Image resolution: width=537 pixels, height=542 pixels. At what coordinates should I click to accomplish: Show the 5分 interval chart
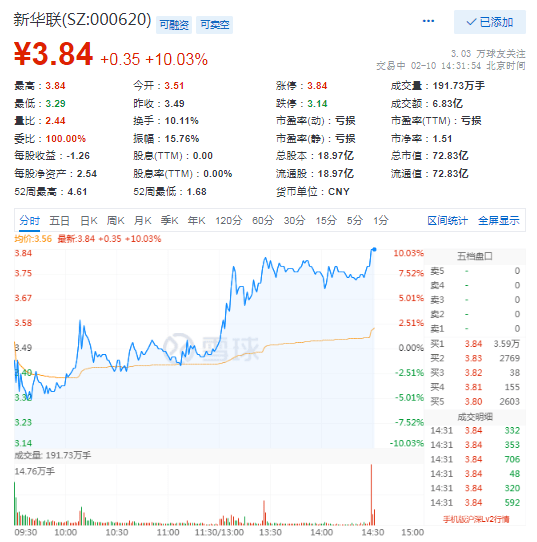point(355,221)
